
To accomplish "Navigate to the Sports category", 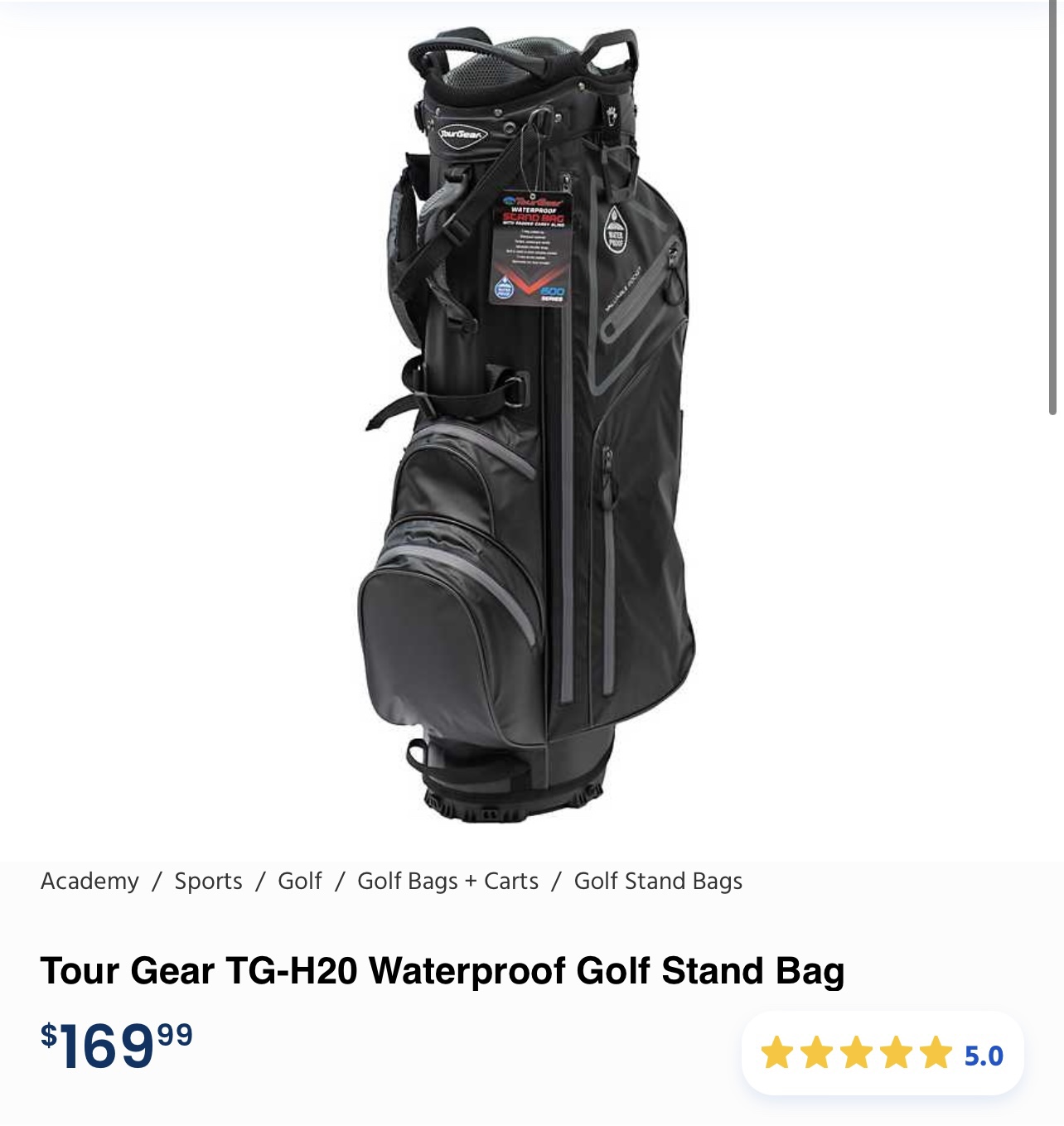I will click(x=208, y=882).
